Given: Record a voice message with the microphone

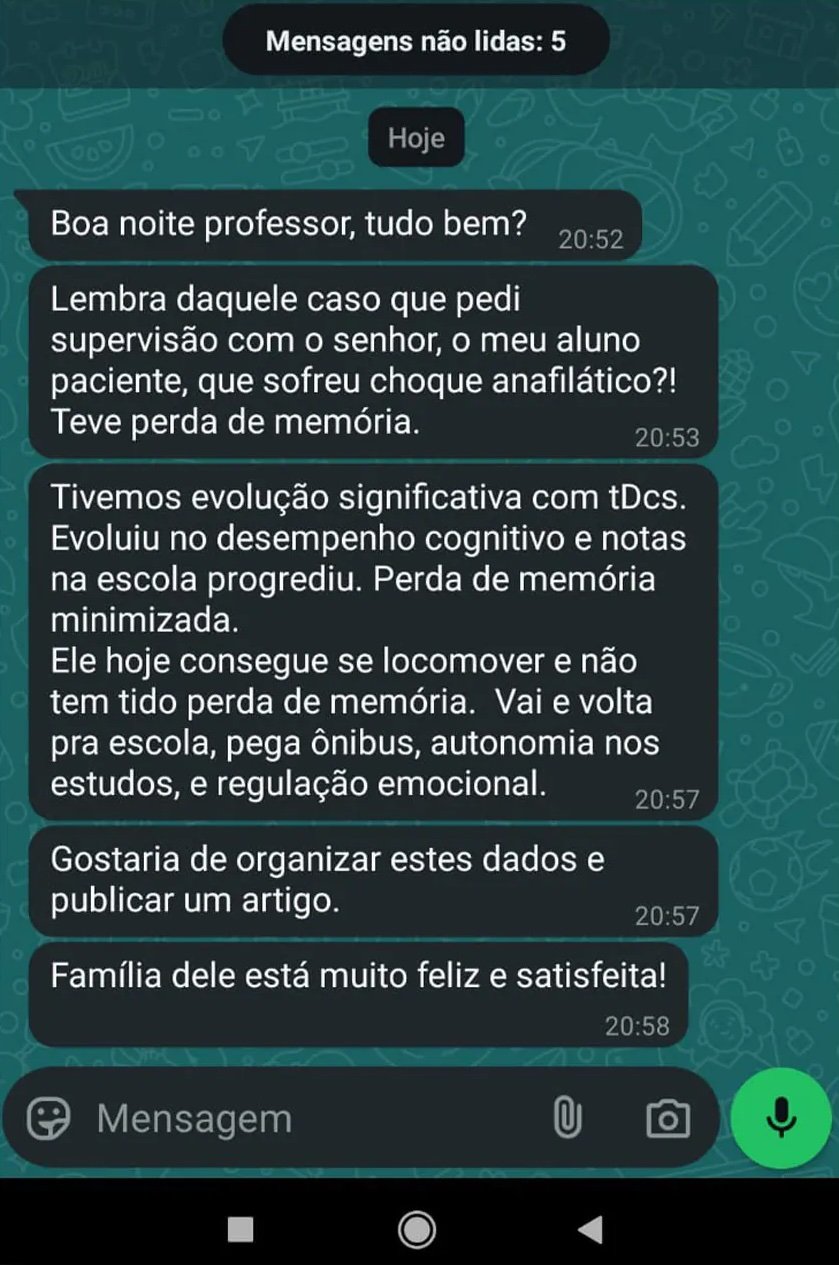Looking at the screenshot, I should (x=781, y=1118).
